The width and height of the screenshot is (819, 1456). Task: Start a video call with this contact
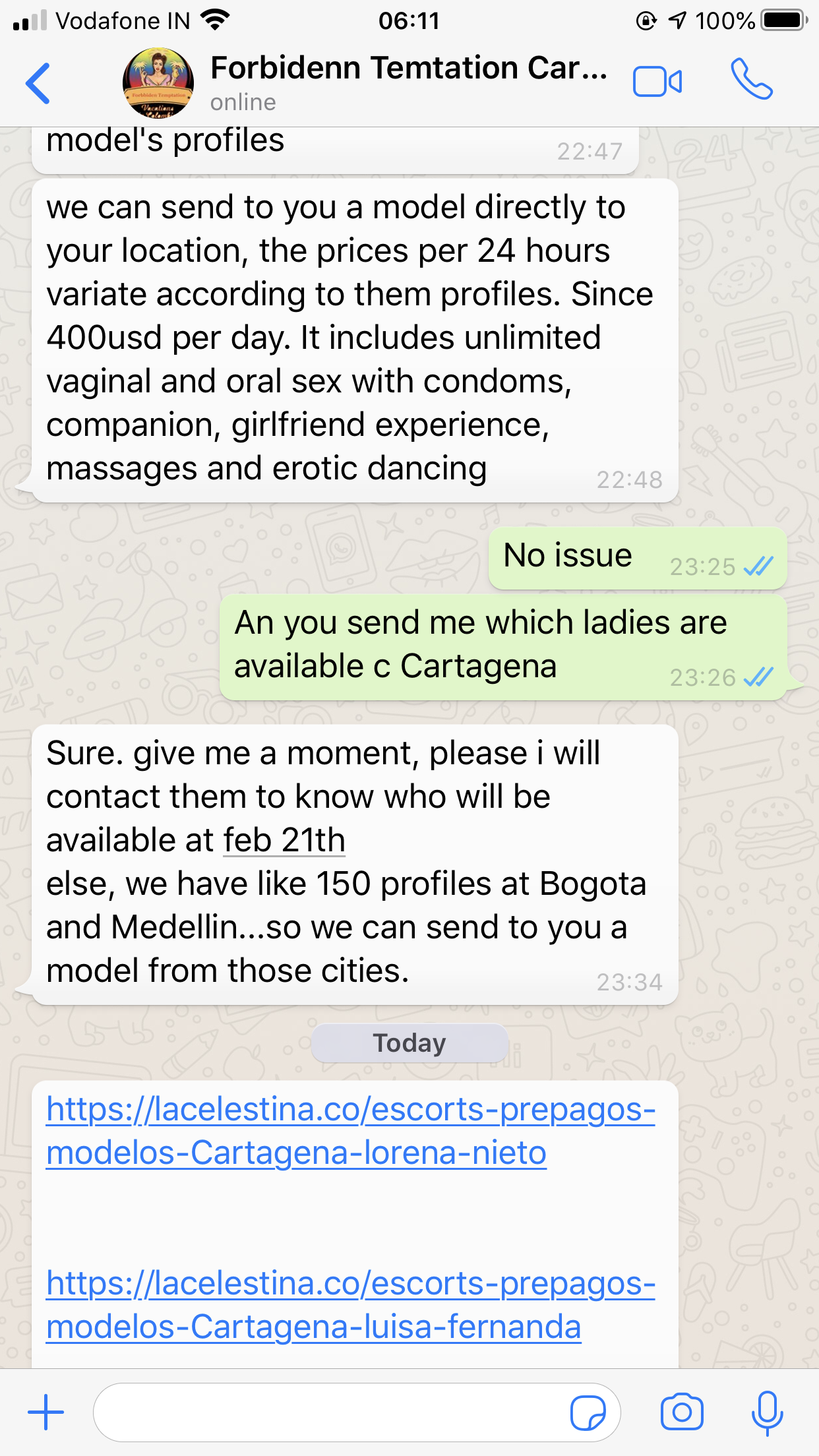tap(657, 82)
